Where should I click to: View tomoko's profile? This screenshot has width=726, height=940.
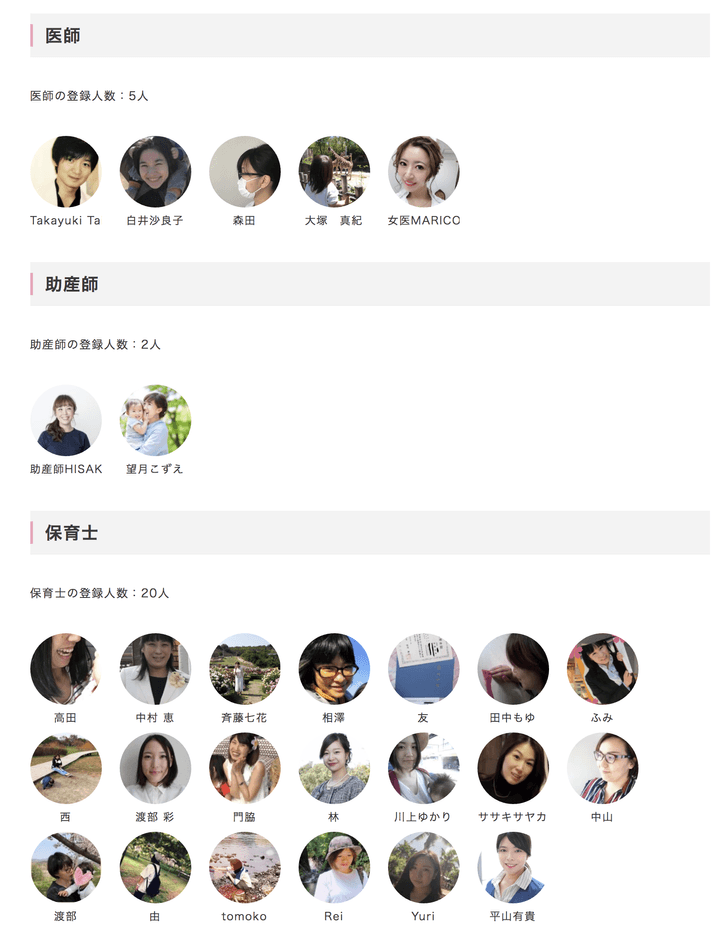pos(244,867)
